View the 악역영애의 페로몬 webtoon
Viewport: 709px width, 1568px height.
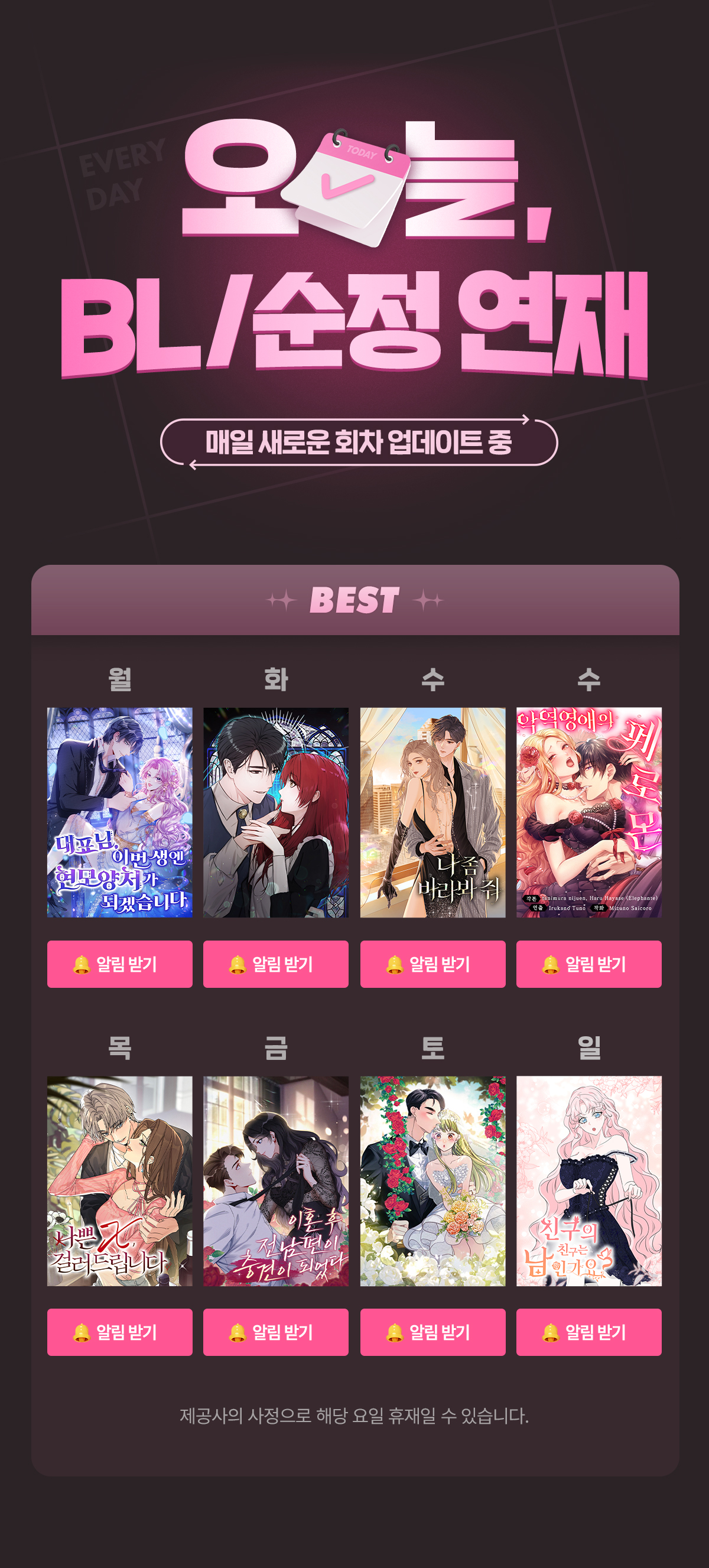588,812
